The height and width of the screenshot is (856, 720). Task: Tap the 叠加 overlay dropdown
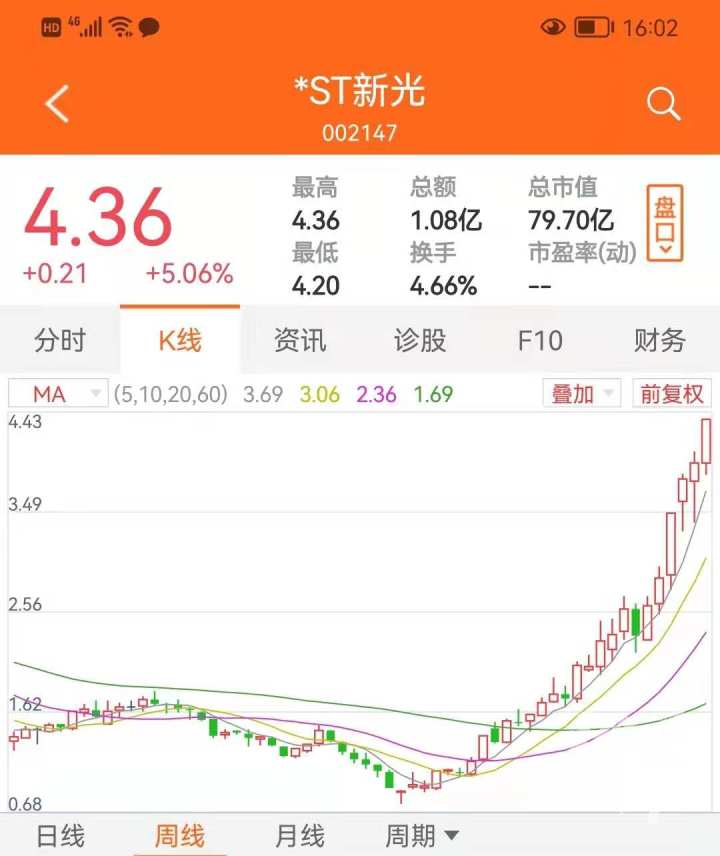click(x=581, y=394)
